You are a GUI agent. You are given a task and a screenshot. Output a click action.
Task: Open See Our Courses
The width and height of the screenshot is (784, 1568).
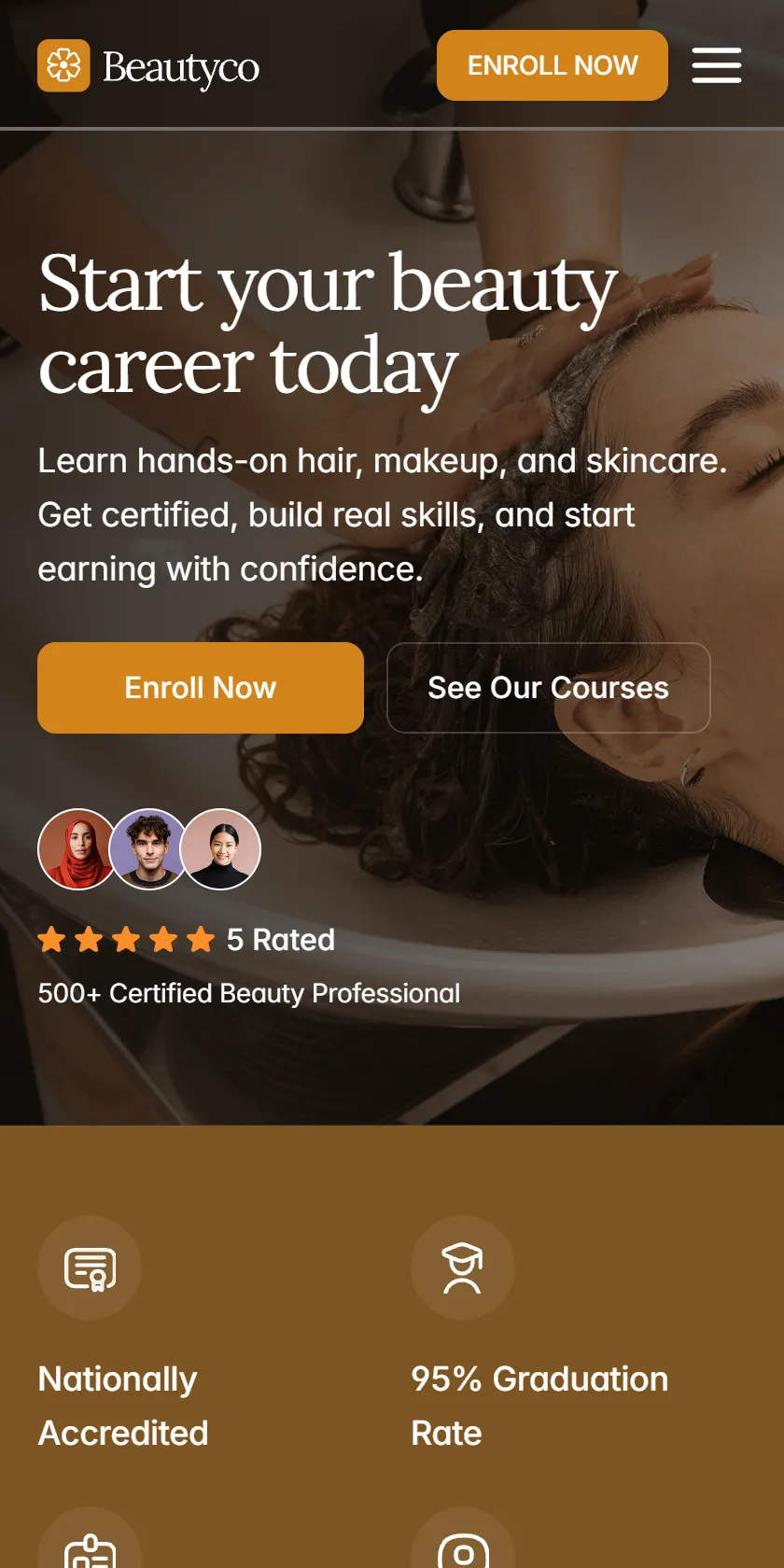pyautogui.click(x=549, y=688)
